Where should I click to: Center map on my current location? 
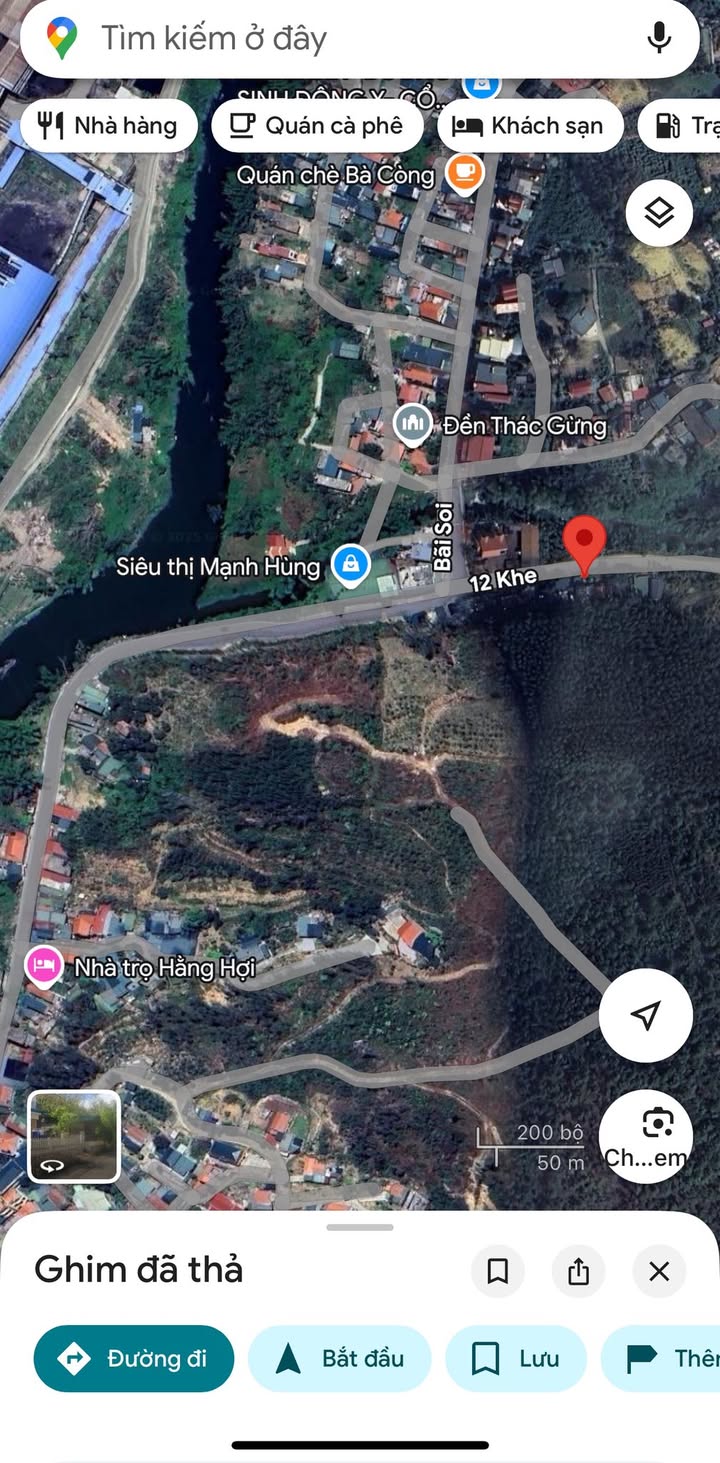[x=646, y=1015]
